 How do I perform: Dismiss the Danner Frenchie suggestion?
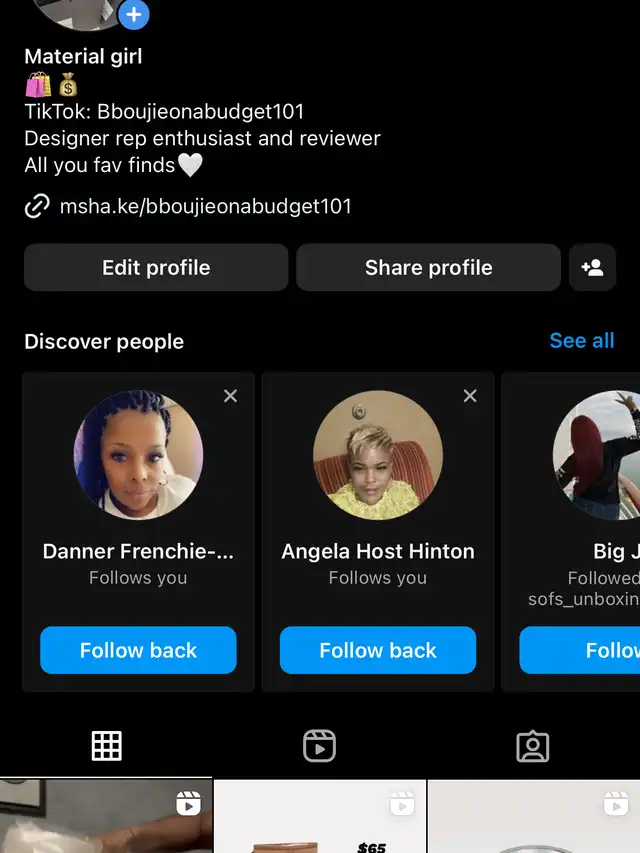pos(230,396)
